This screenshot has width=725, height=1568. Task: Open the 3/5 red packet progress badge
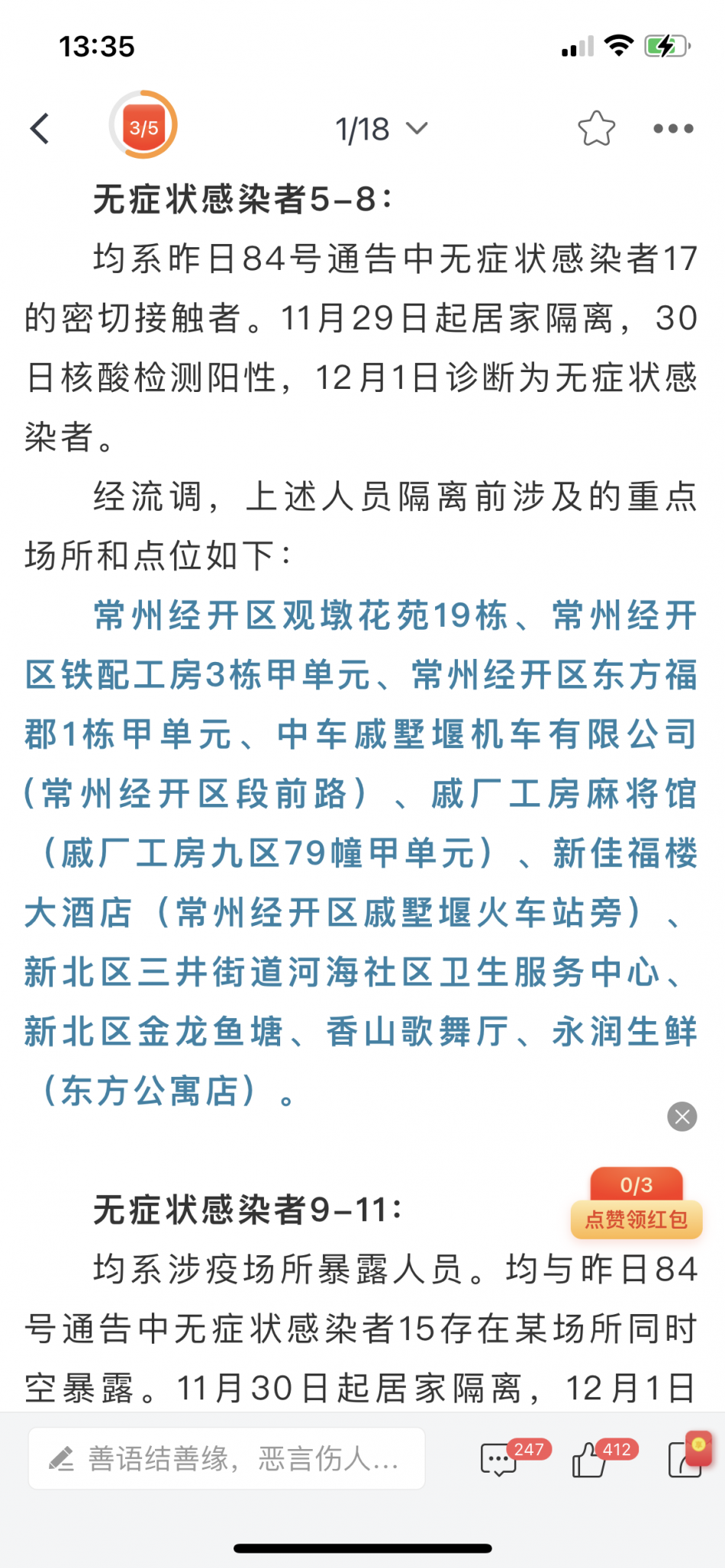point(143,125)
